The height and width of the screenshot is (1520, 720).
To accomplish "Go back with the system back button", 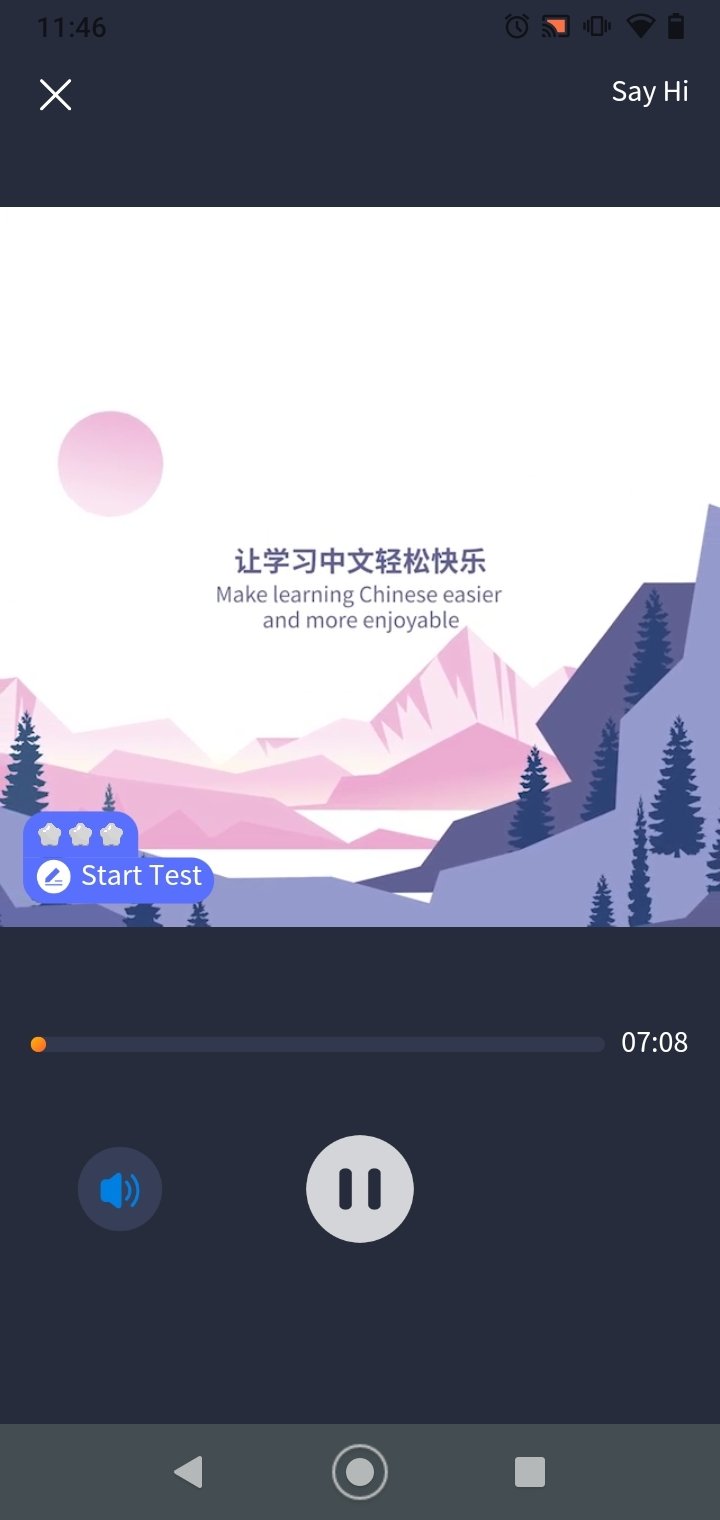I will point(188,1472).
